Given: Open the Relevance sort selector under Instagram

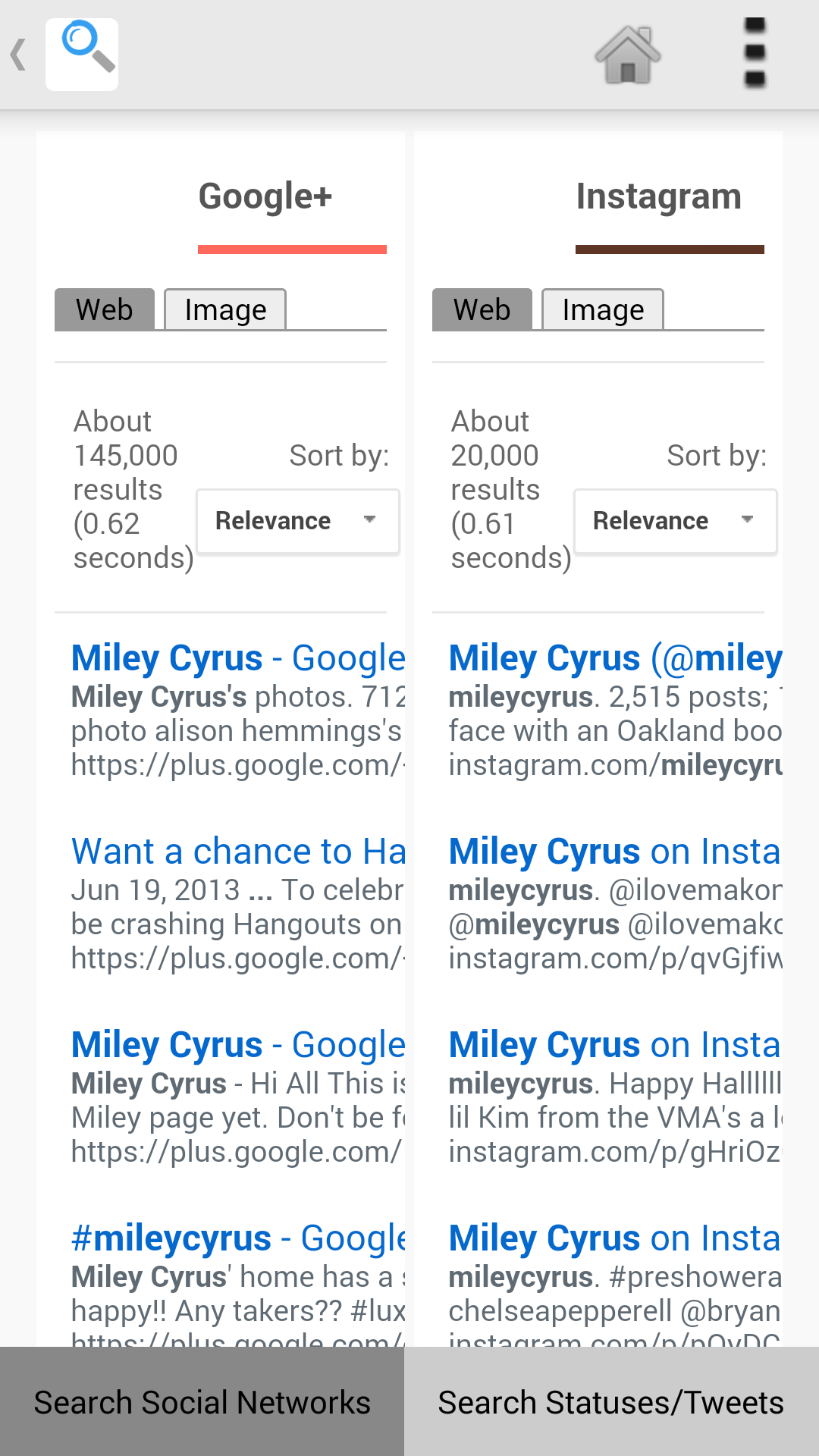Looking at the screenshot, I should tap(675, 521).
